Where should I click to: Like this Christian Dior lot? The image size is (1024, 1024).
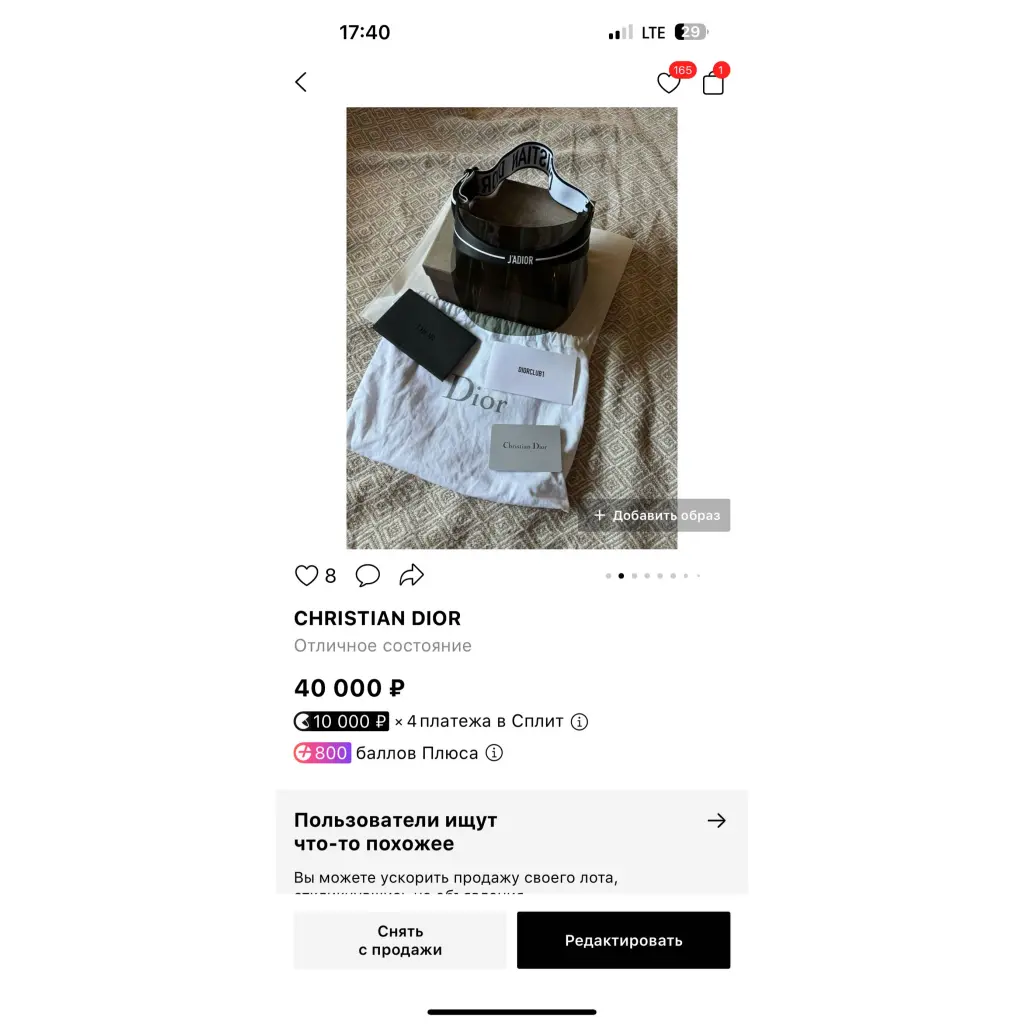[306, 575]
